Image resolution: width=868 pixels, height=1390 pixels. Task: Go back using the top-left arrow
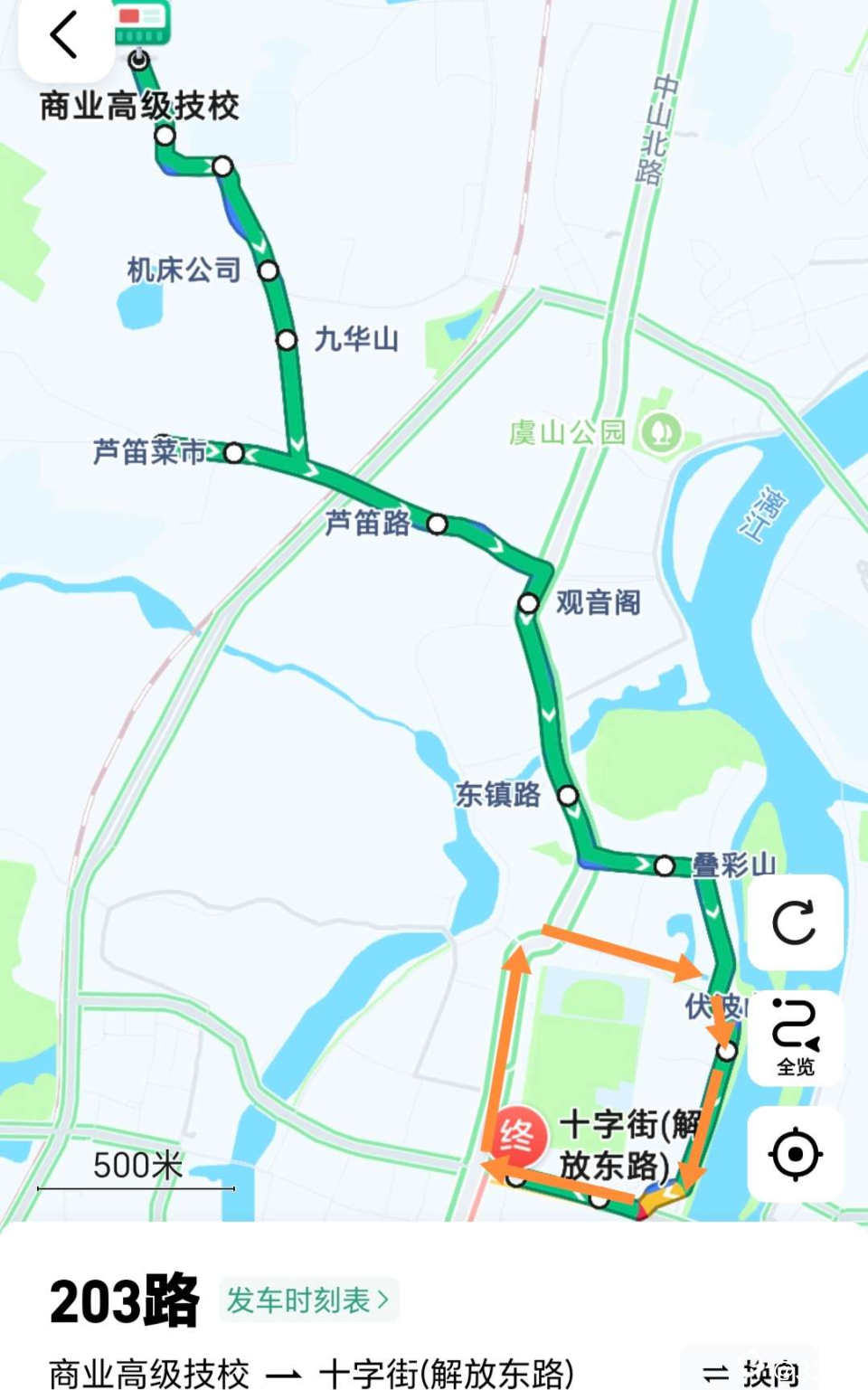click(63, 36)
